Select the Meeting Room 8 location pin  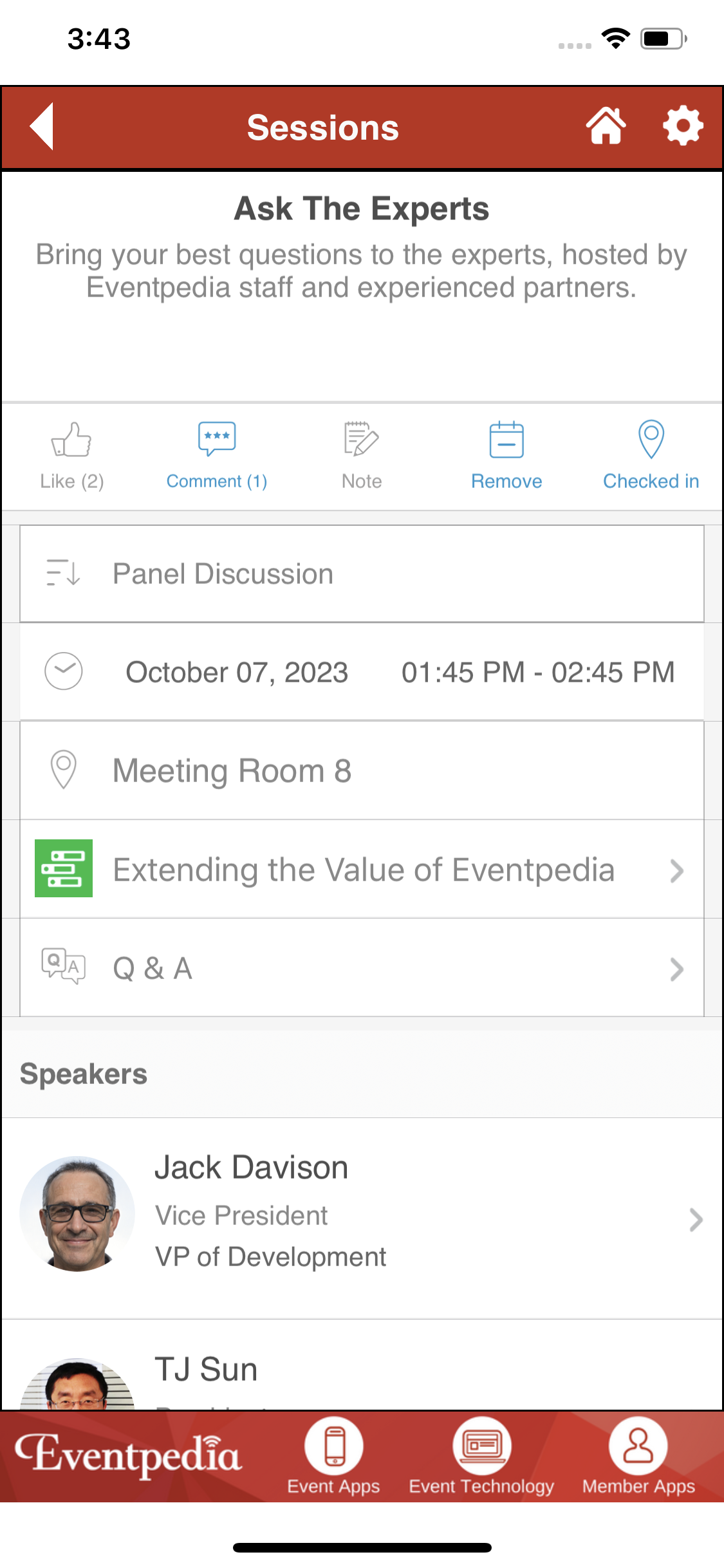(x=64, y=770)
